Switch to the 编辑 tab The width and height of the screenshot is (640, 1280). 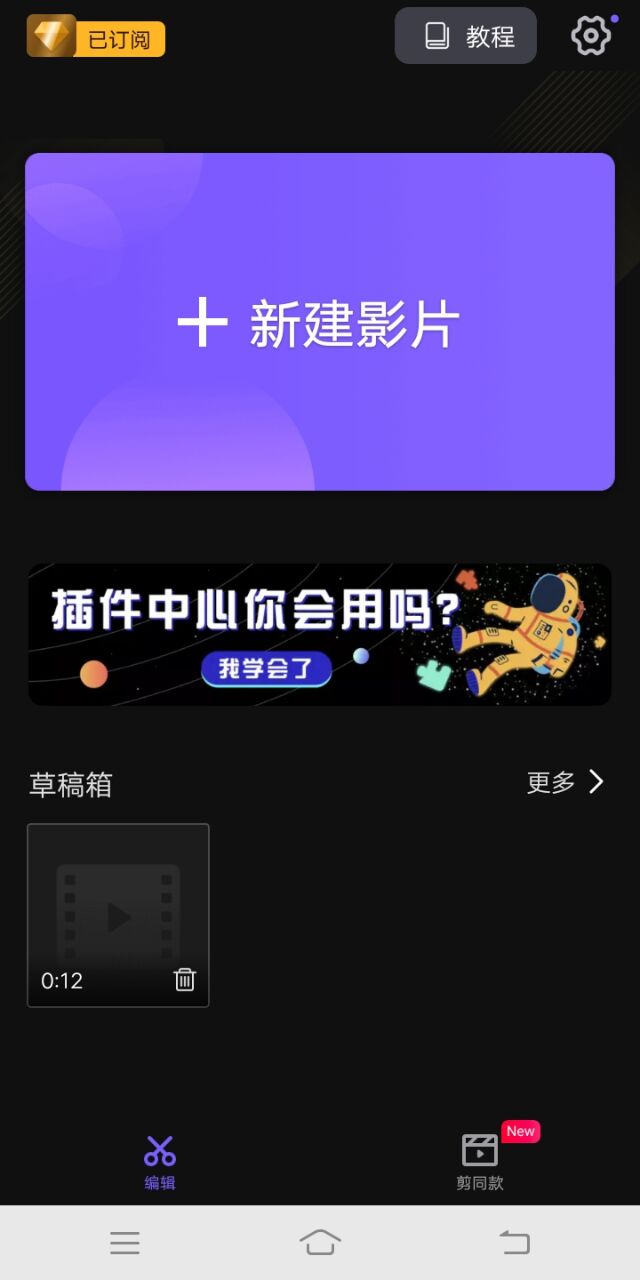click(160, 1163)
